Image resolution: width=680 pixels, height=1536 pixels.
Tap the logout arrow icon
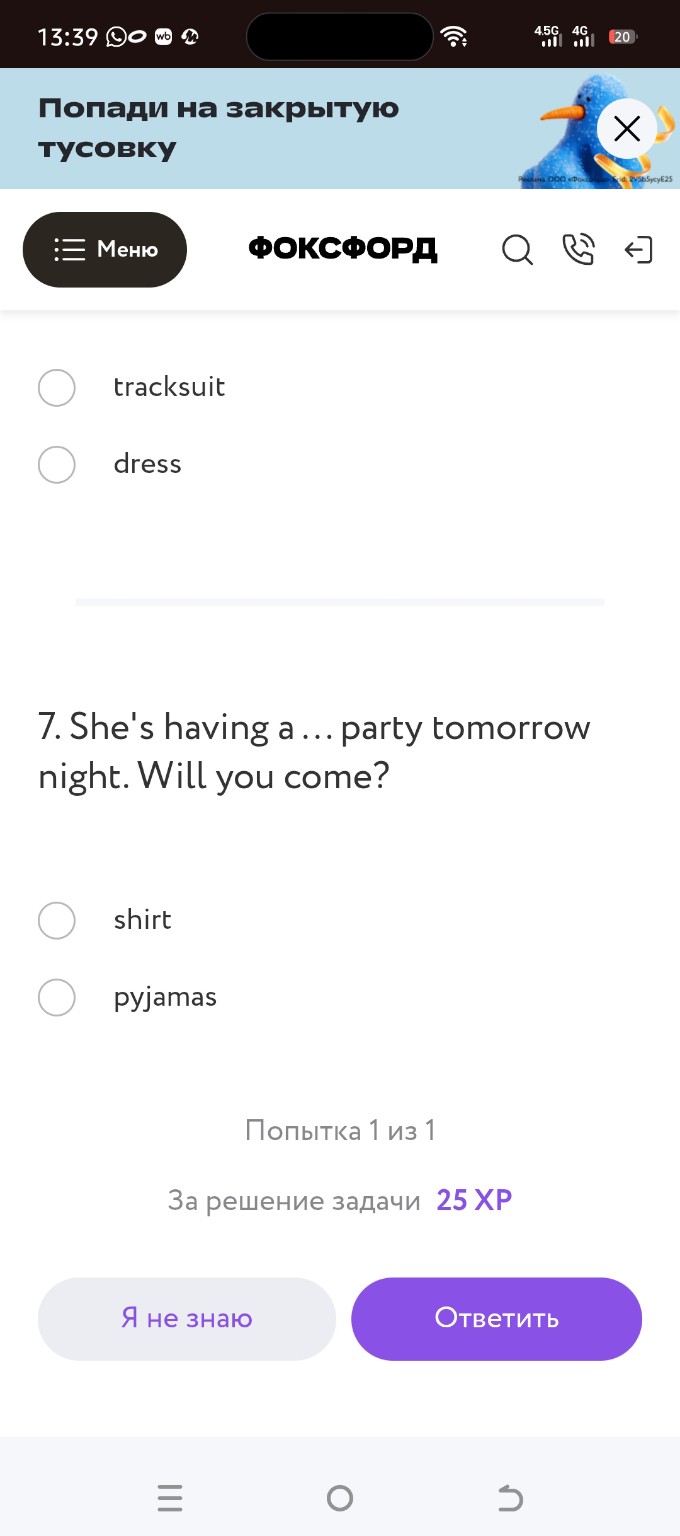638,250
